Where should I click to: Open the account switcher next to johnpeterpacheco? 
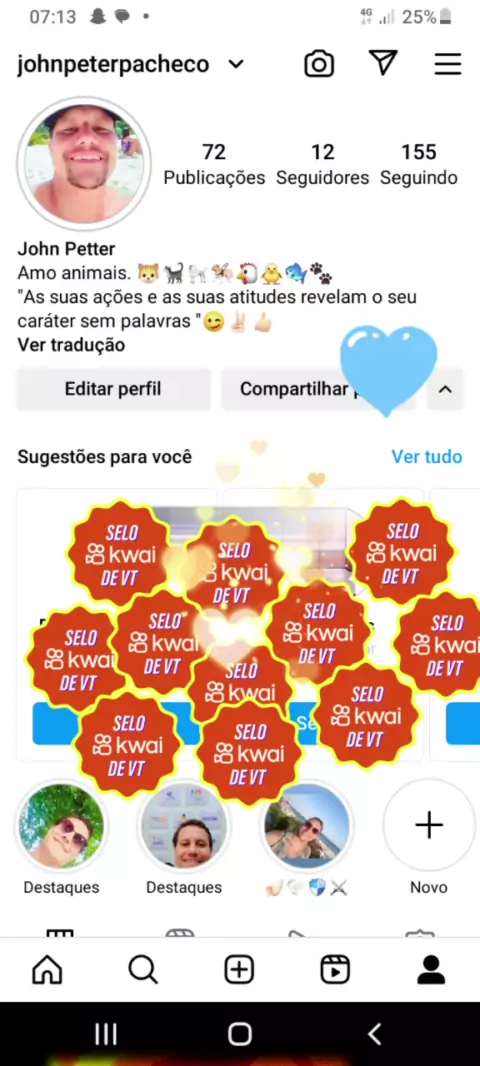pyautogui.click(x=236, y=65)
